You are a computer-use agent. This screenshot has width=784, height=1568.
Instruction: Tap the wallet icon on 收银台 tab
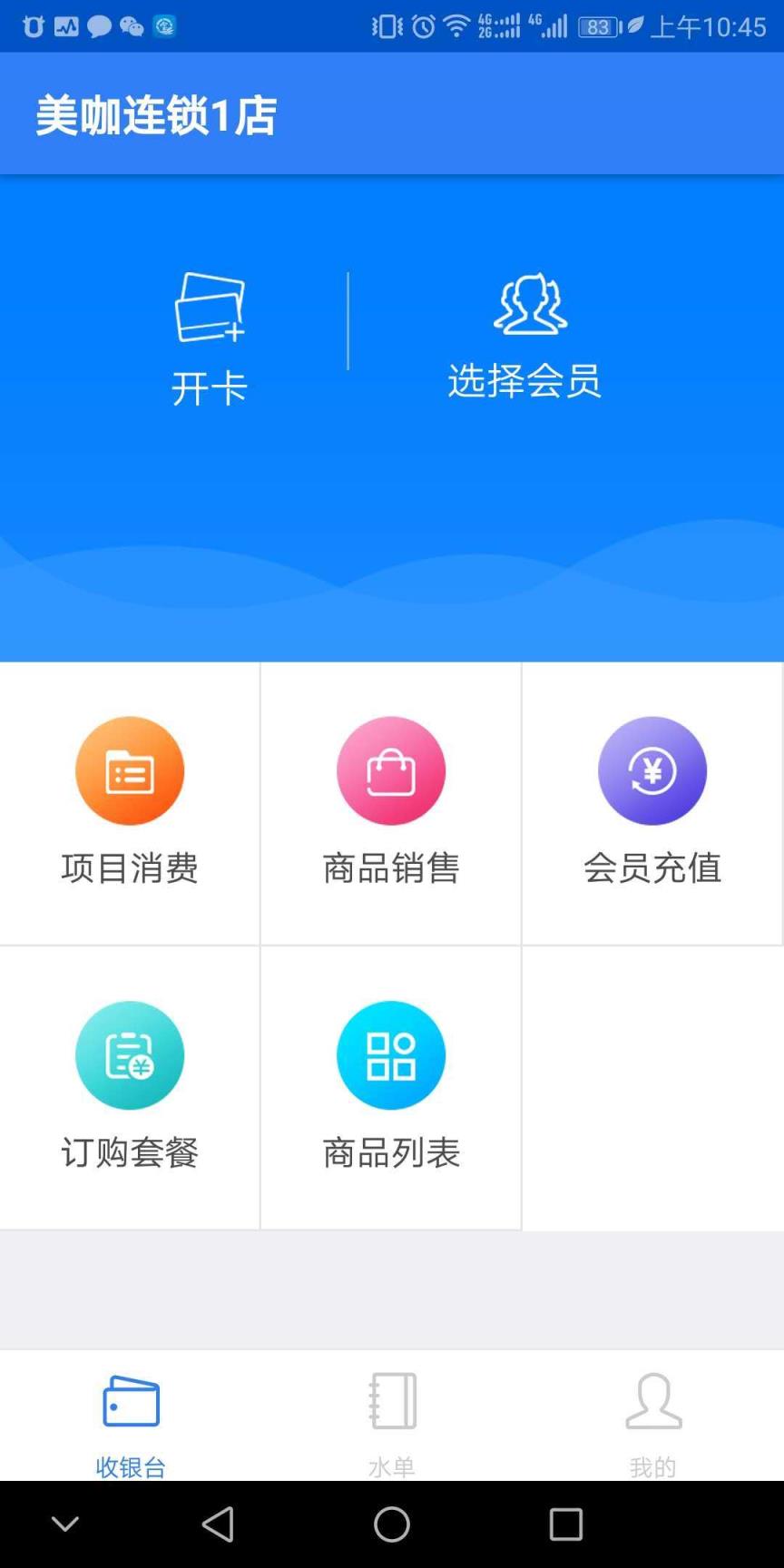[130, 1400]
